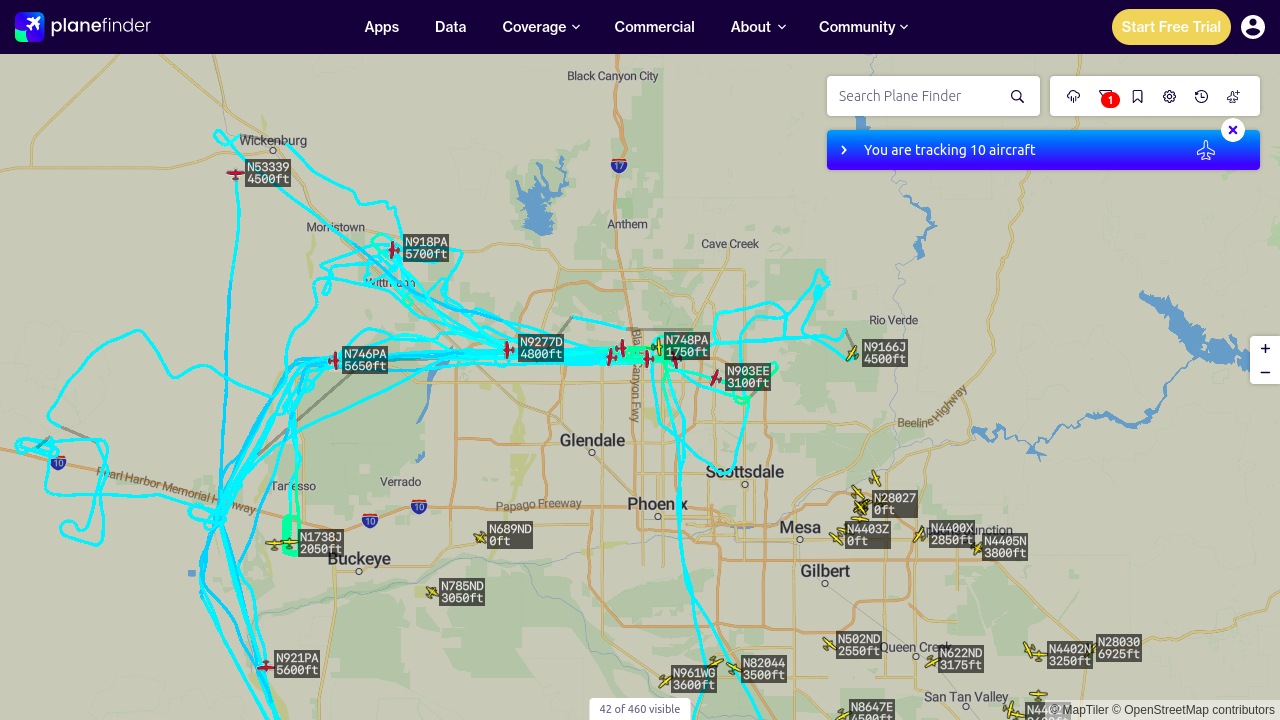Dismiss the tracking aircraft banner
1280x720 pixels.
(1233, 130)
